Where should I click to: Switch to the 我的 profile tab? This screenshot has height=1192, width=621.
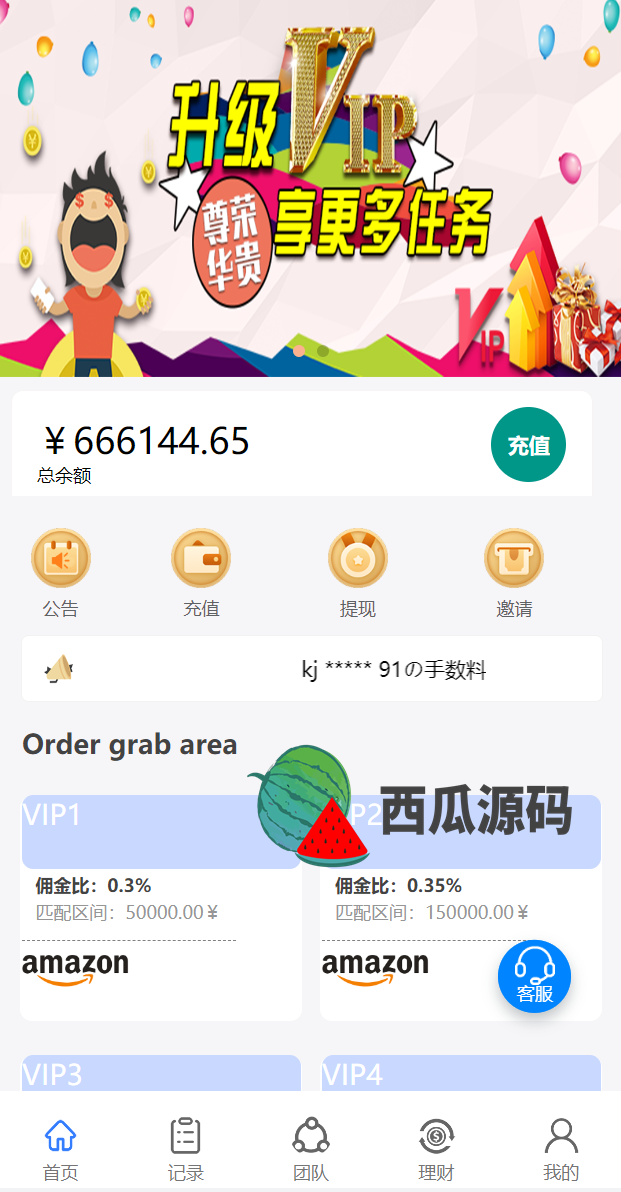pyautogui.click(x=561, y=1148)
